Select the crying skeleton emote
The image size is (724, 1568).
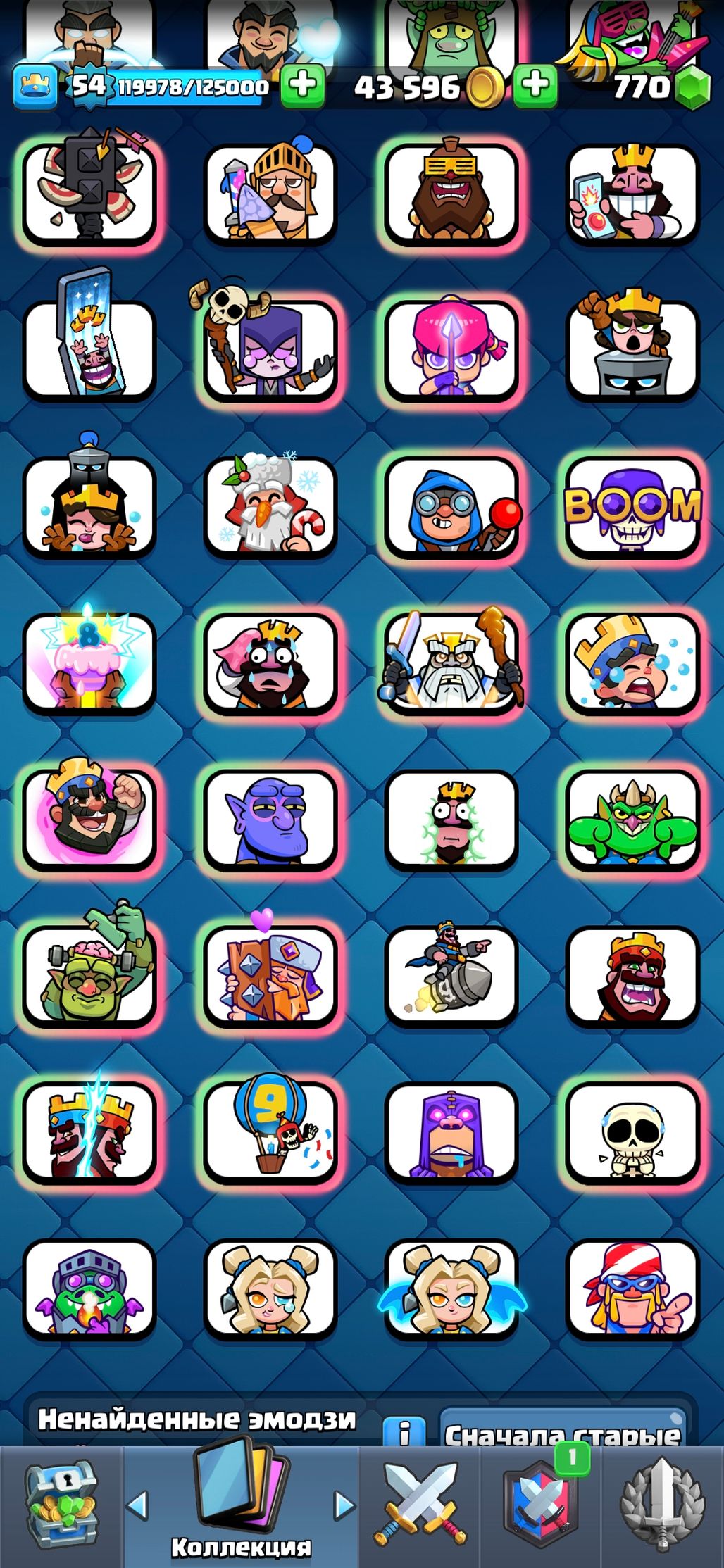tap(632, 1132)
